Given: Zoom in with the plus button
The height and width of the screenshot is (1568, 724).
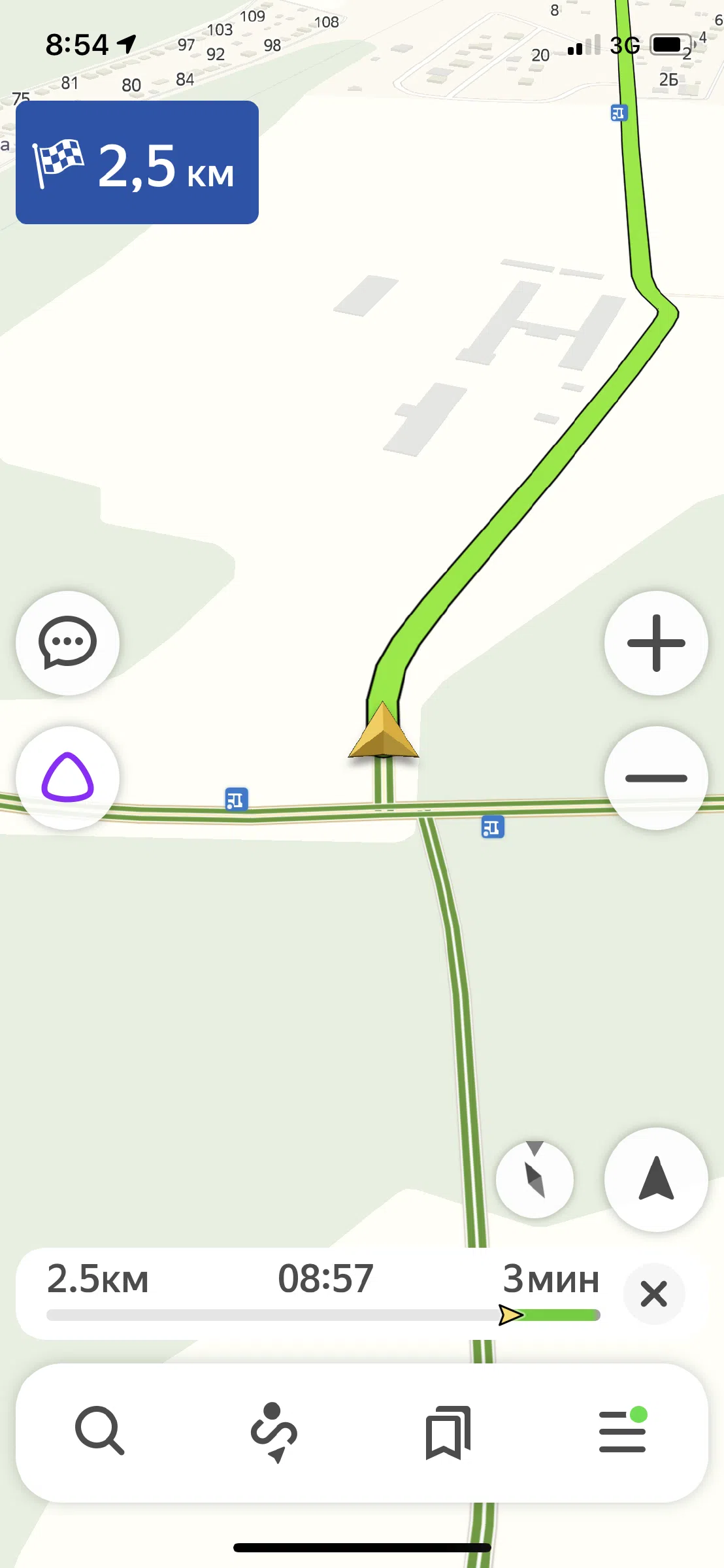Looking at the screenshot, I should pos(656,642).
